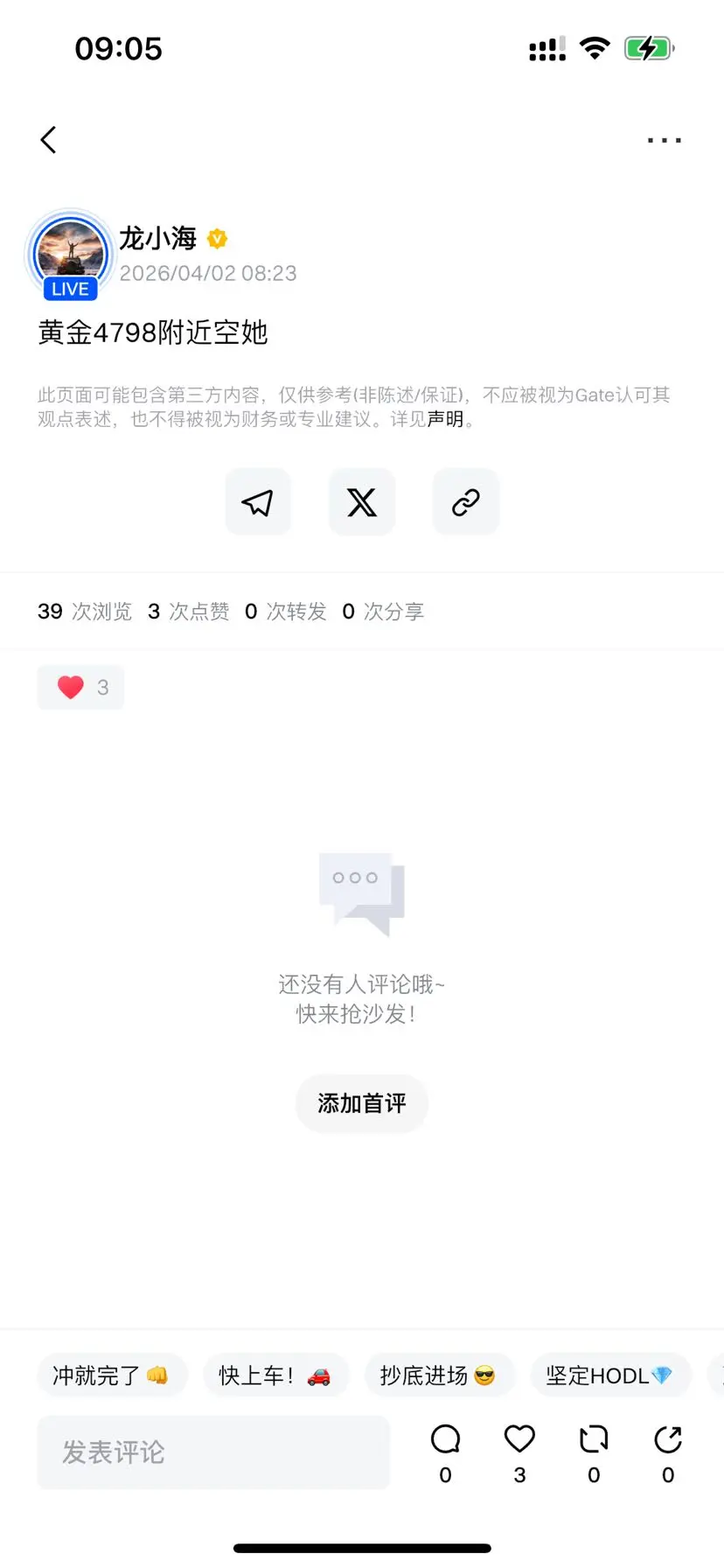Tap the 发表评论 comment input field
The height and width of the screenshot is (1568, 724).
click(x=213, y=1452)
